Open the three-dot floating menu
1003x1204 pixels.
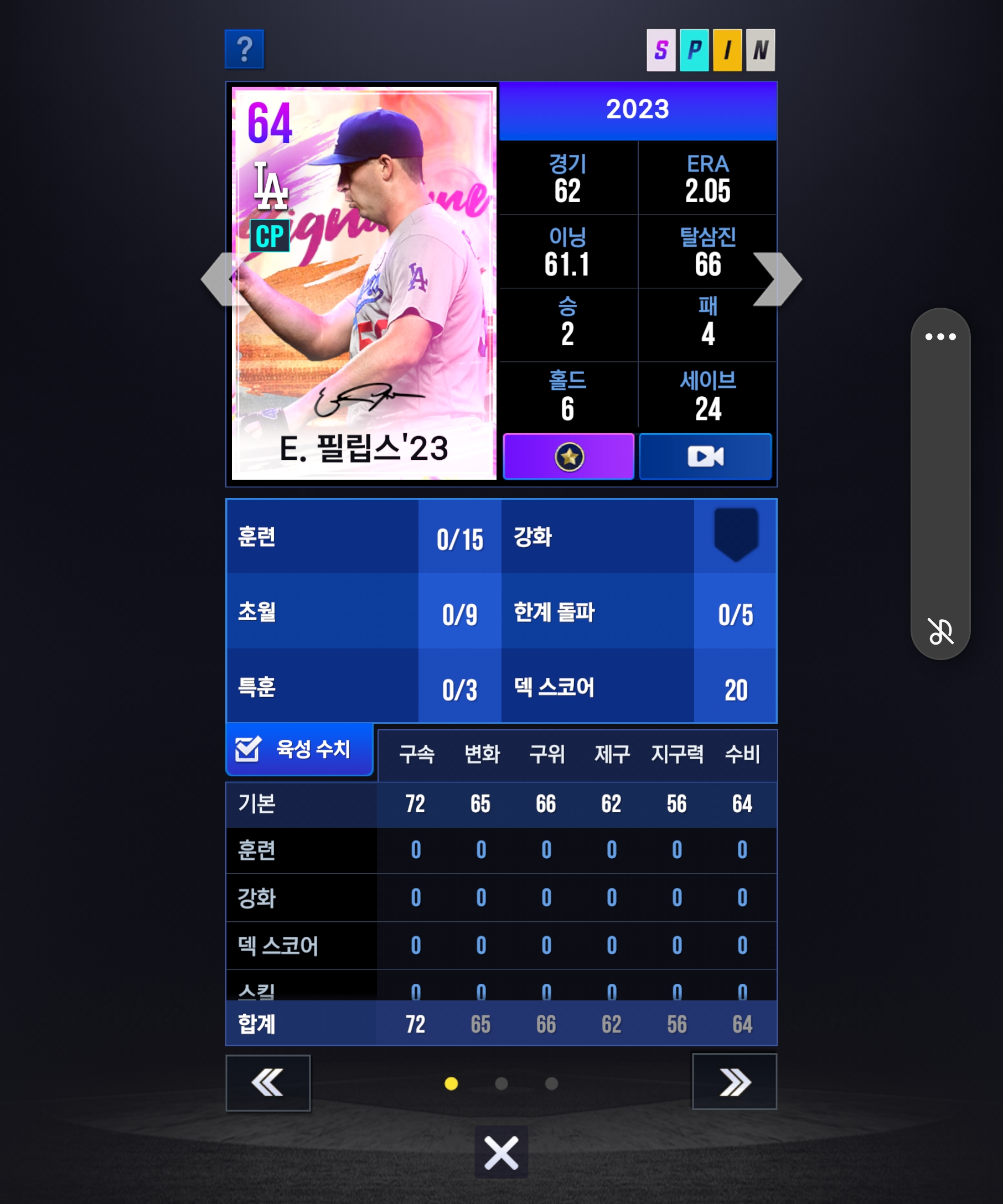pos(940,336)
